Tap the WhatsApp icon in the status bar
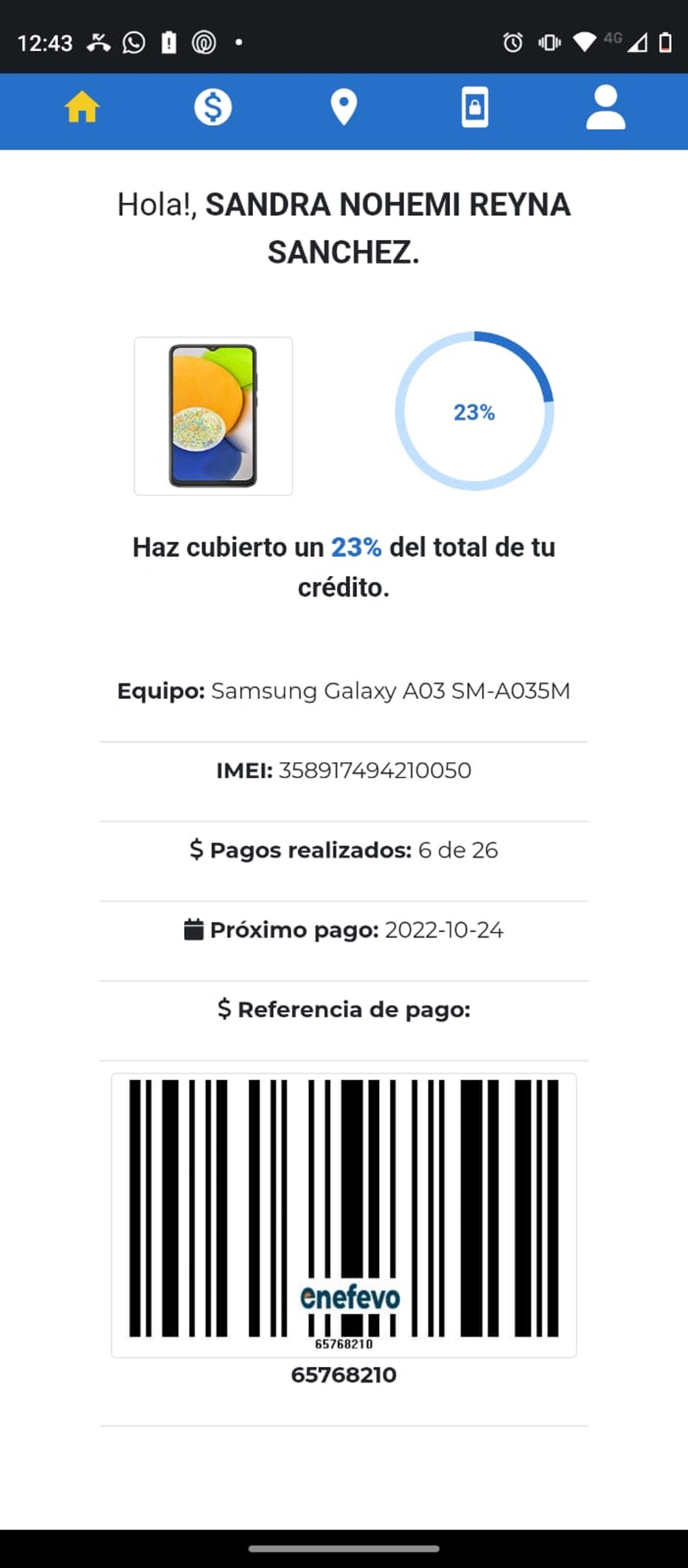 pyautogui.click(x=132, y=42)
